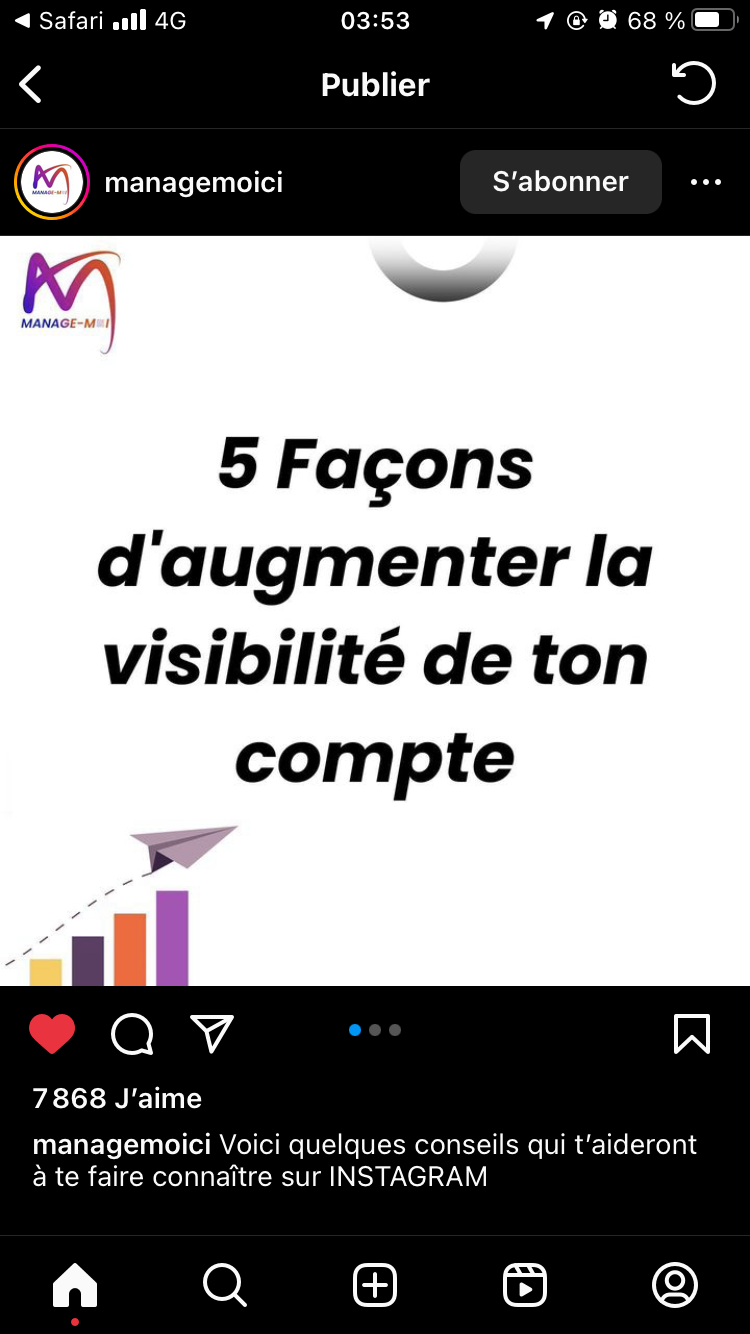
Task: Tap the S'abonner button
Action: pyautogui.click(x=561, y=182)
